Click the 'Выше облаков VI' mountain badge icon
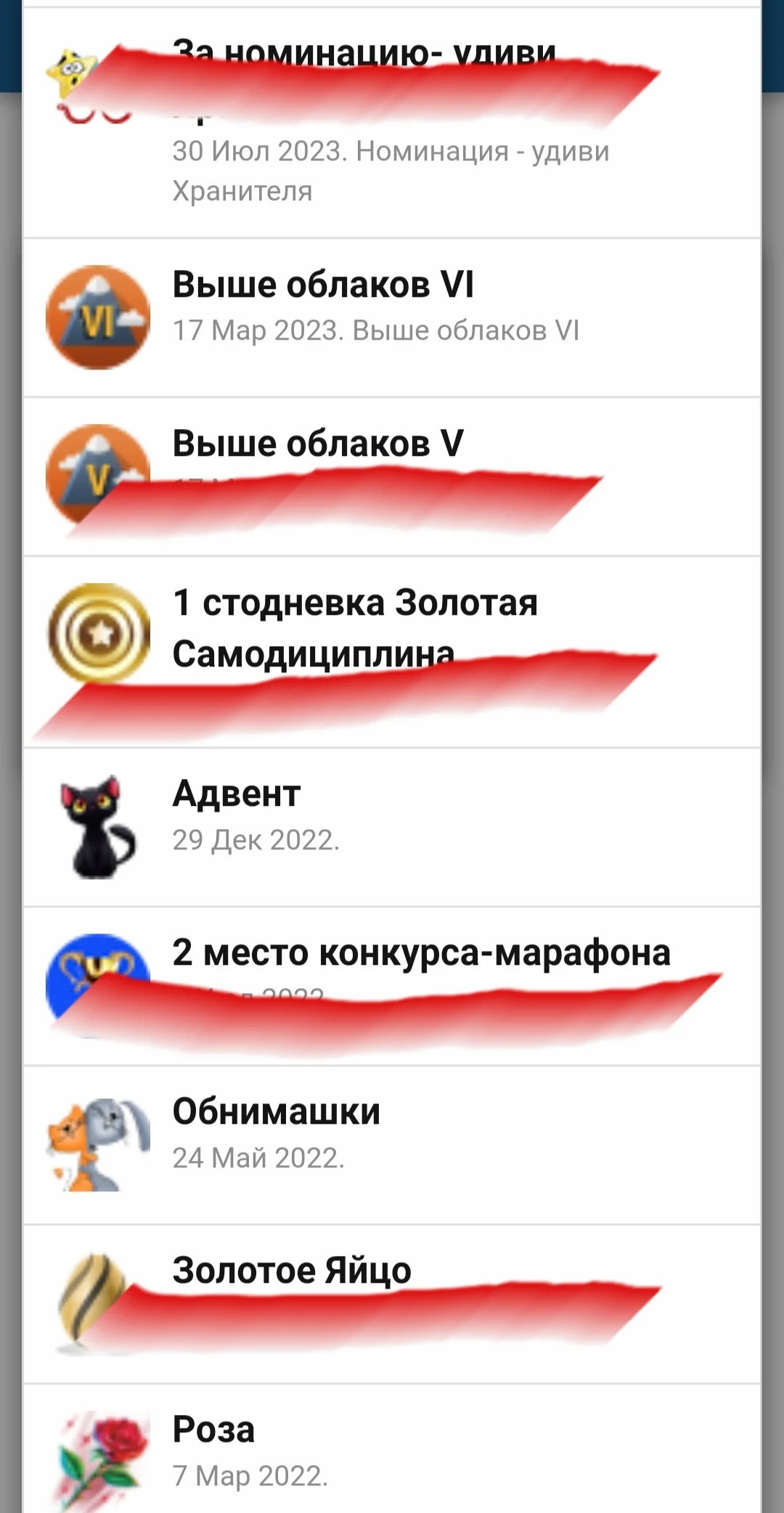The width and height of the screenshot is (784, 1513). tap(98, 317)
